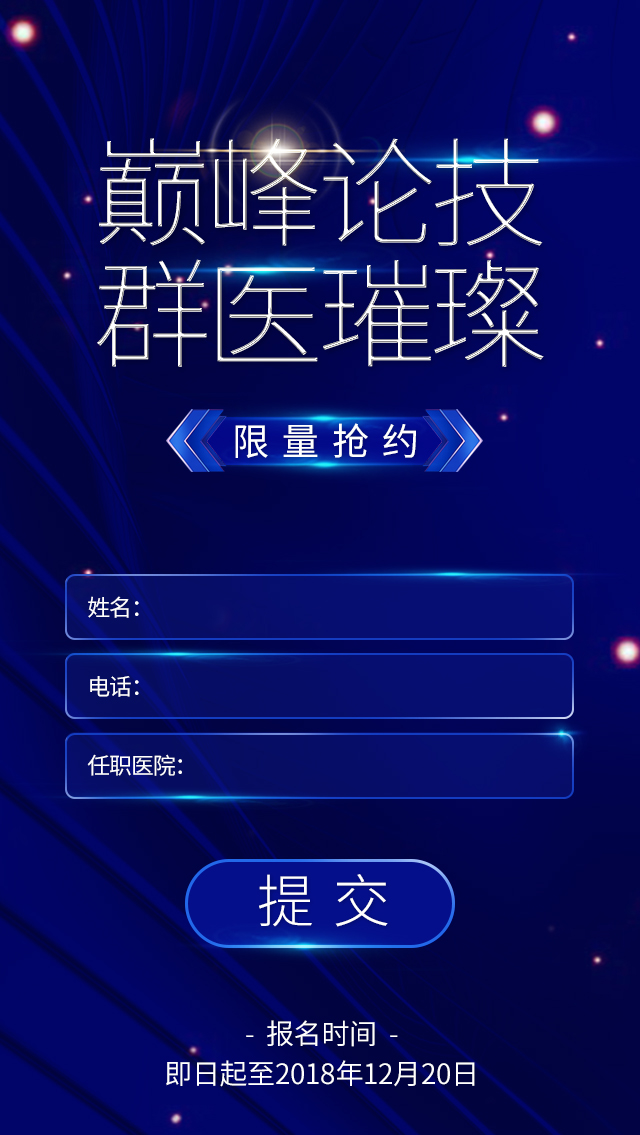Image resolution: width=640 pixels, height=1135 pixels.
Task: Submit the form with 提交 button
Action: coord(320,903)
